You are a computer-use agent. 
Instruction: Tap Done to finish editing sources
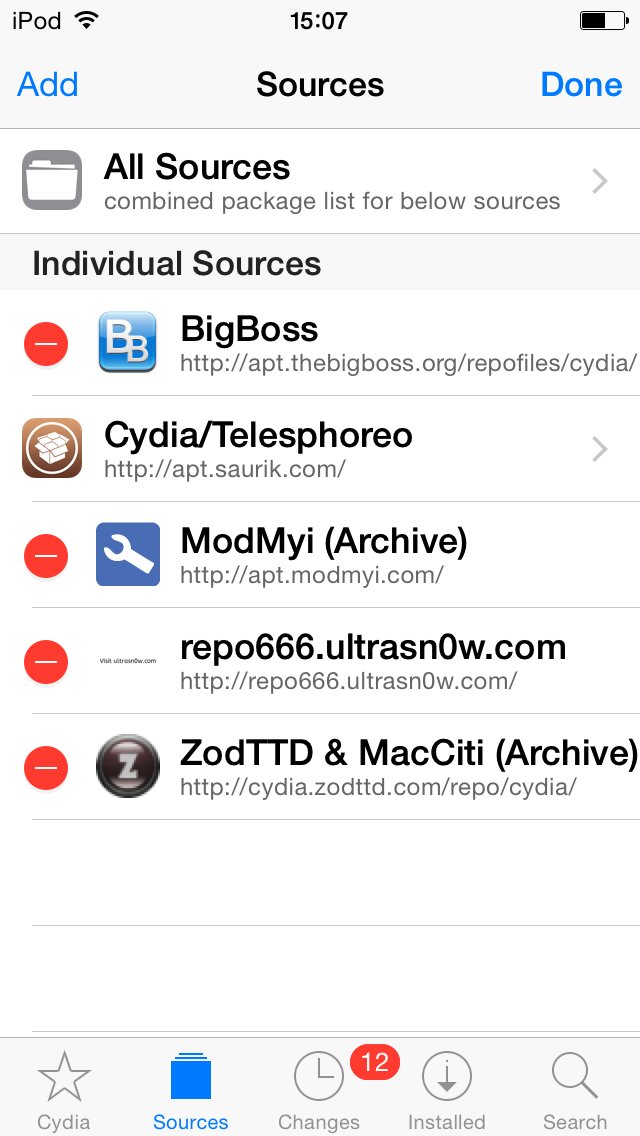[581, 85]
